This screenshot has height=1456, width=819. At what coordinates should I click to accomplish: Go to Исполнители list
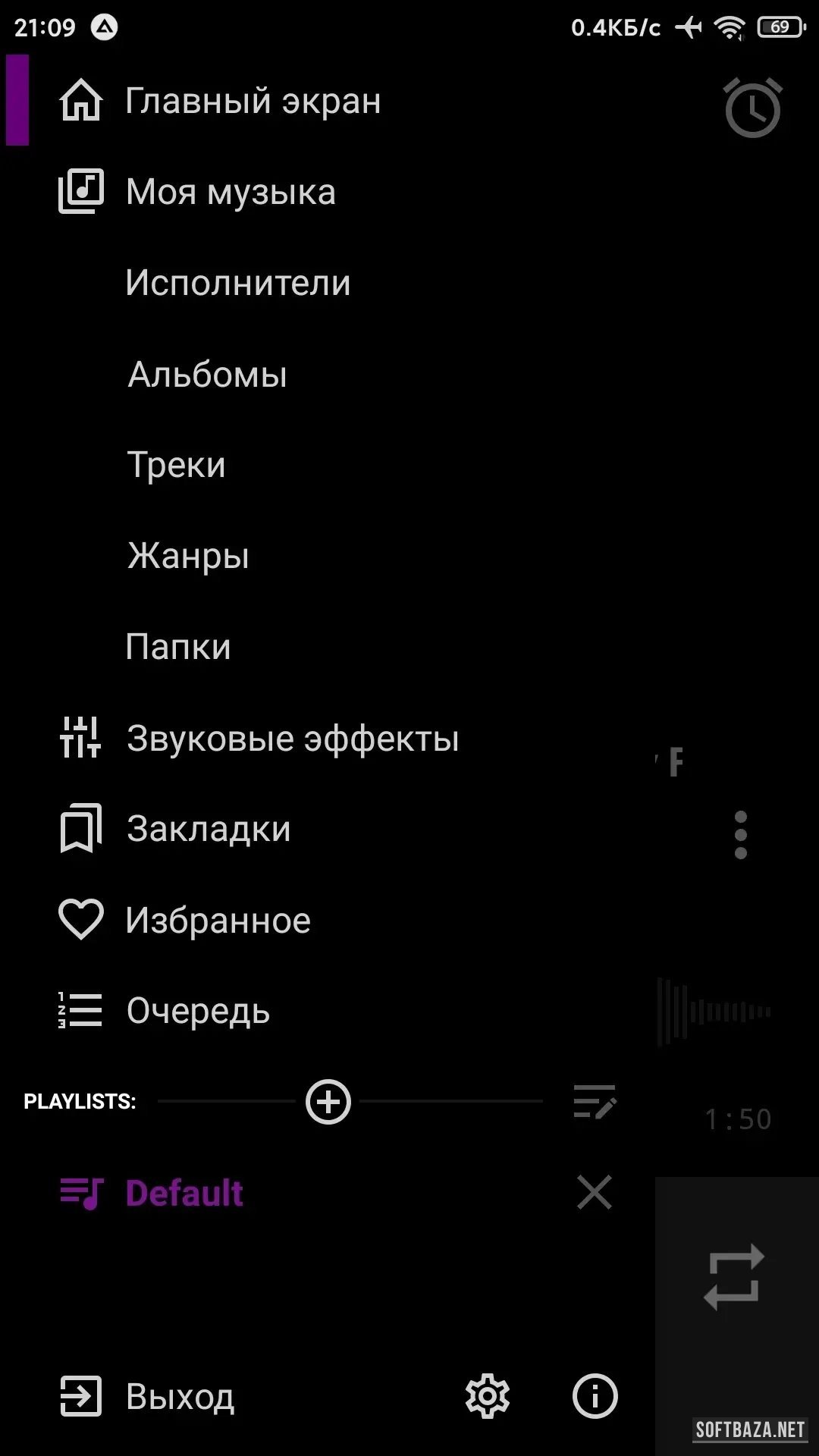click(x=237, y=284)
